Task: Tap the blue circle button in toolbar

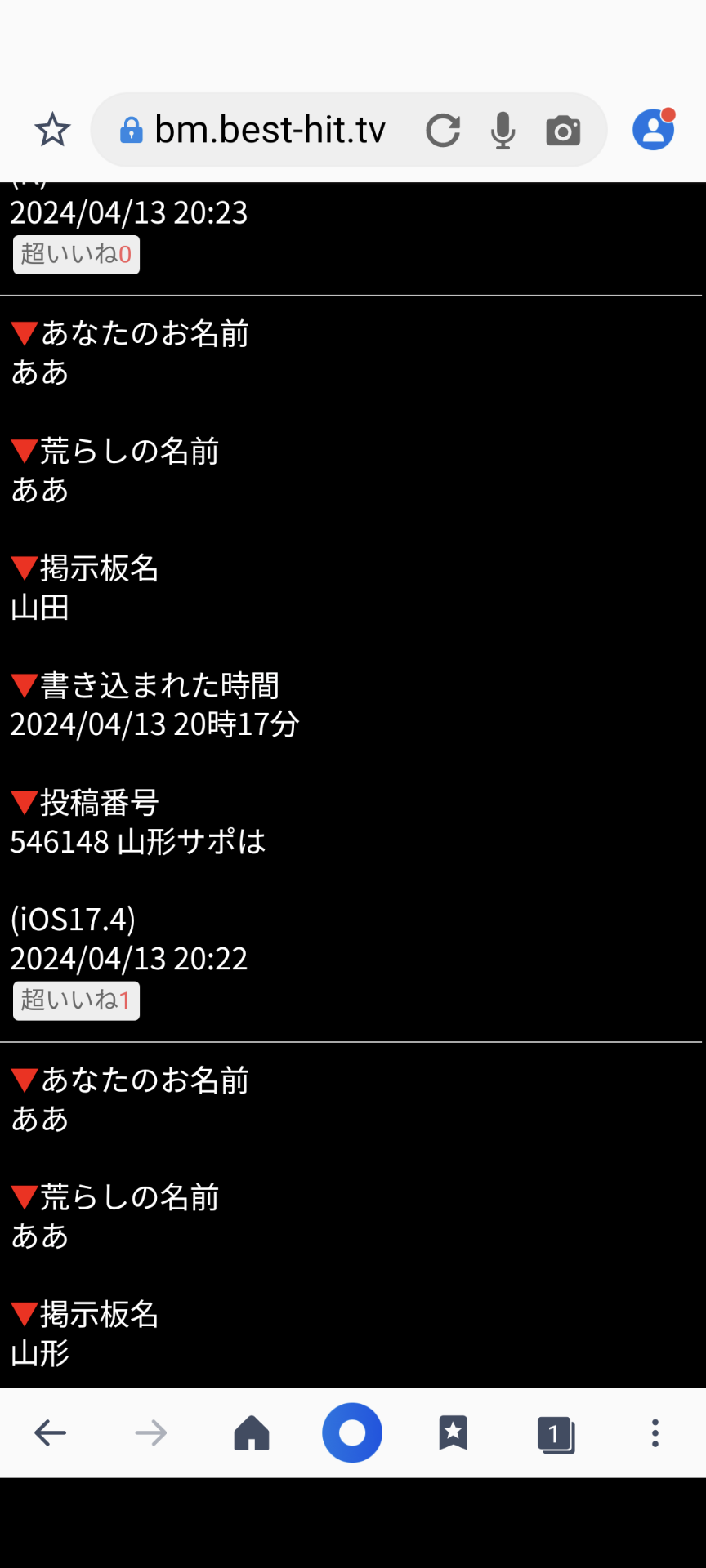Action: click(352, 1432)
